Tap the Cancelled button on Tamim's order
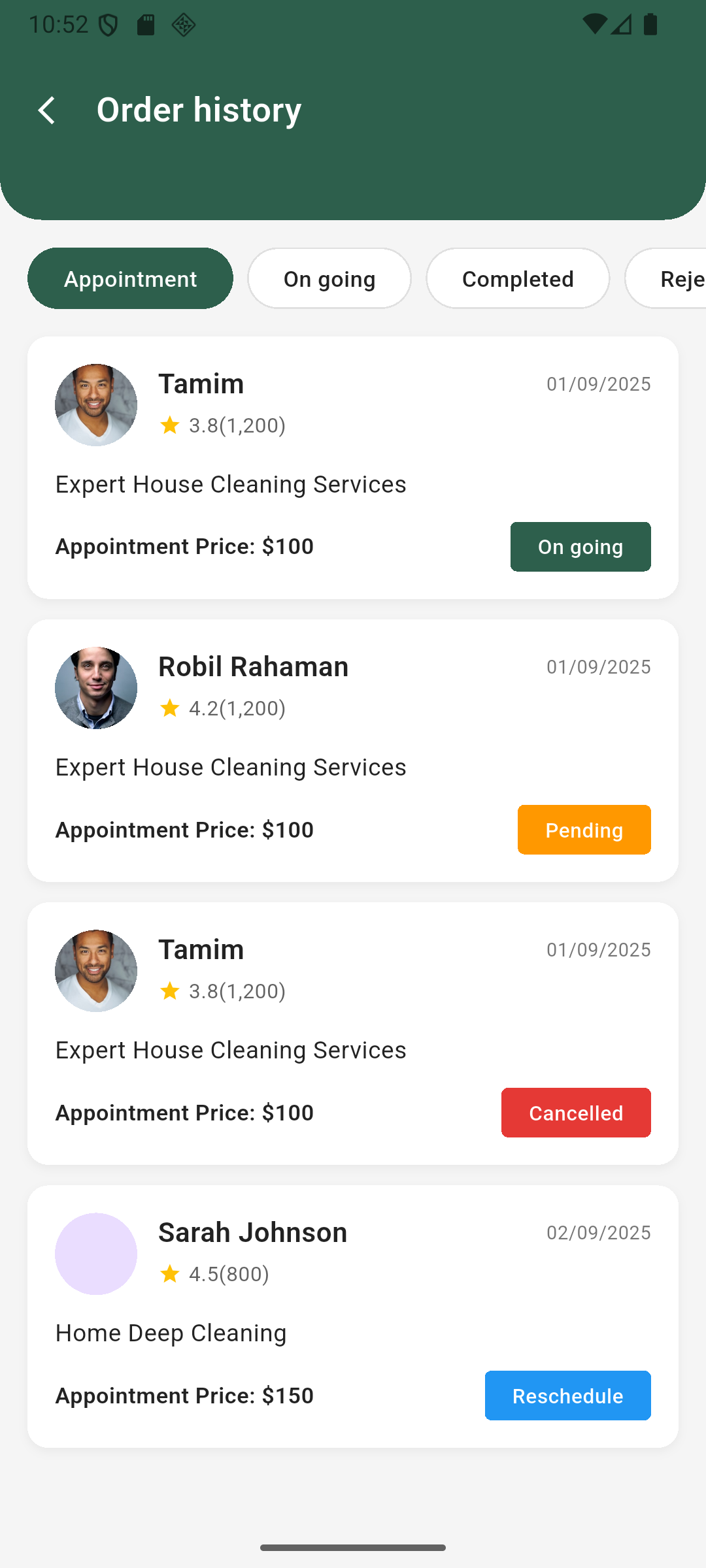This screenshot has width=706, height=1568. pyautogui.click(x=575, y=1113)
